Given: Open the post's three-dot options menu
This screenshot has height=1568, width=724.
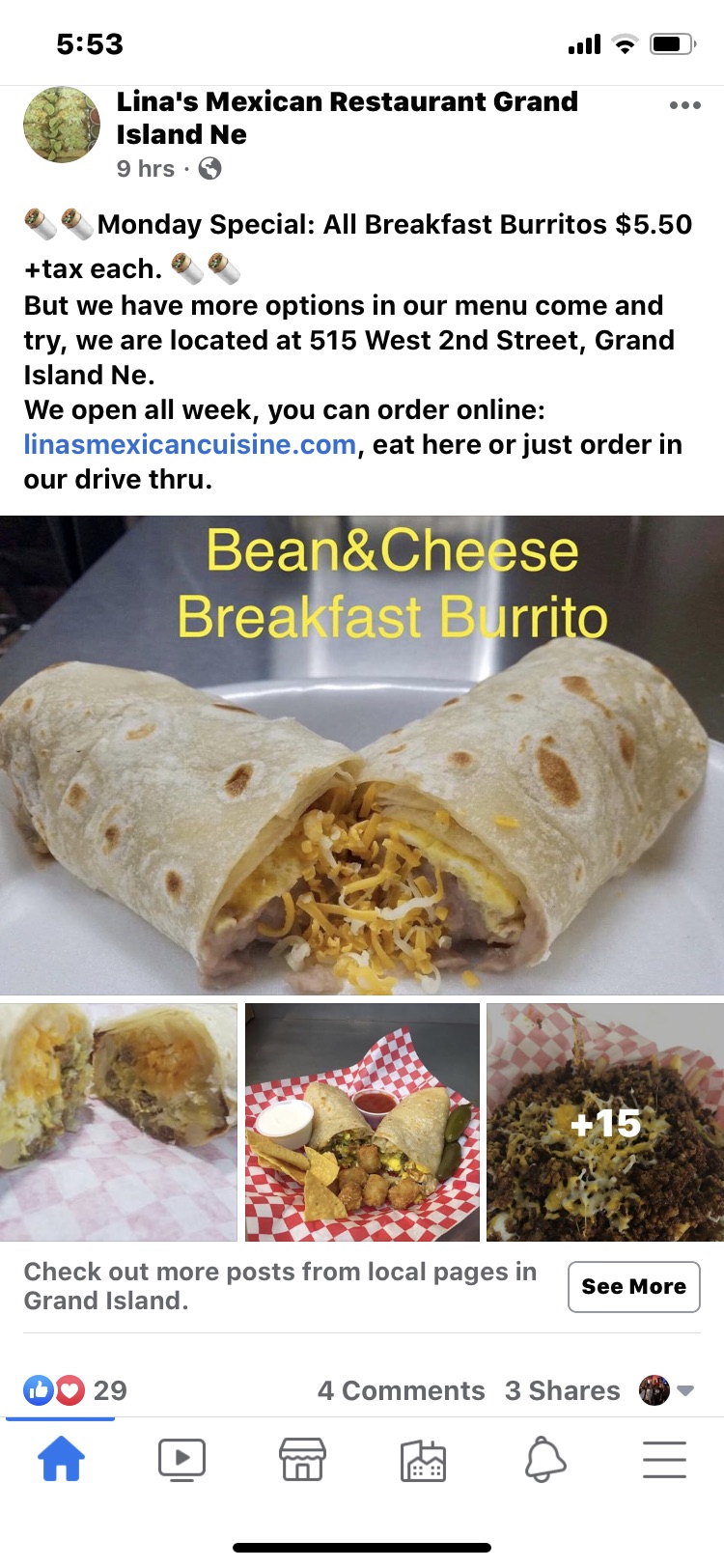Looking at the screenshot, I should coord(684,105).
